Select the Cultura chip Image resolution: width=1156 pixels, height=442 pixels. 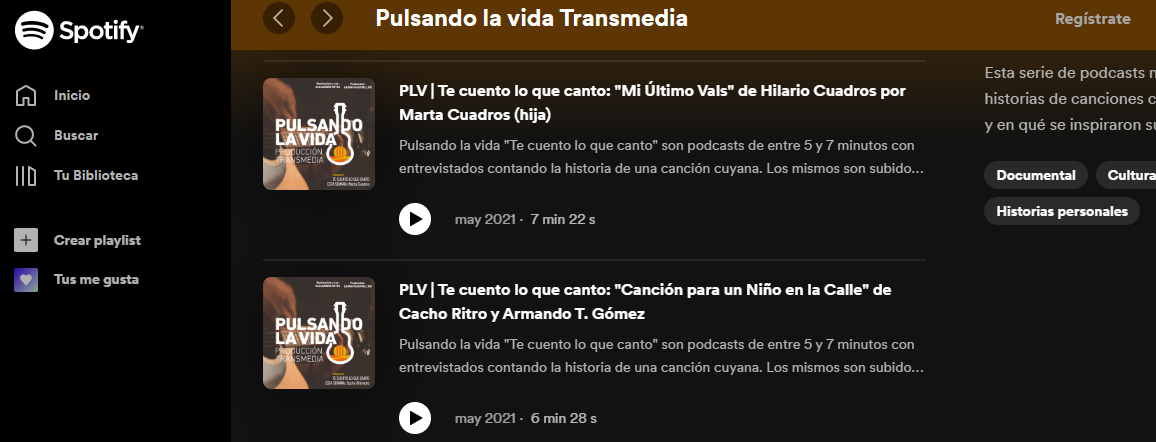[1130, 175]
